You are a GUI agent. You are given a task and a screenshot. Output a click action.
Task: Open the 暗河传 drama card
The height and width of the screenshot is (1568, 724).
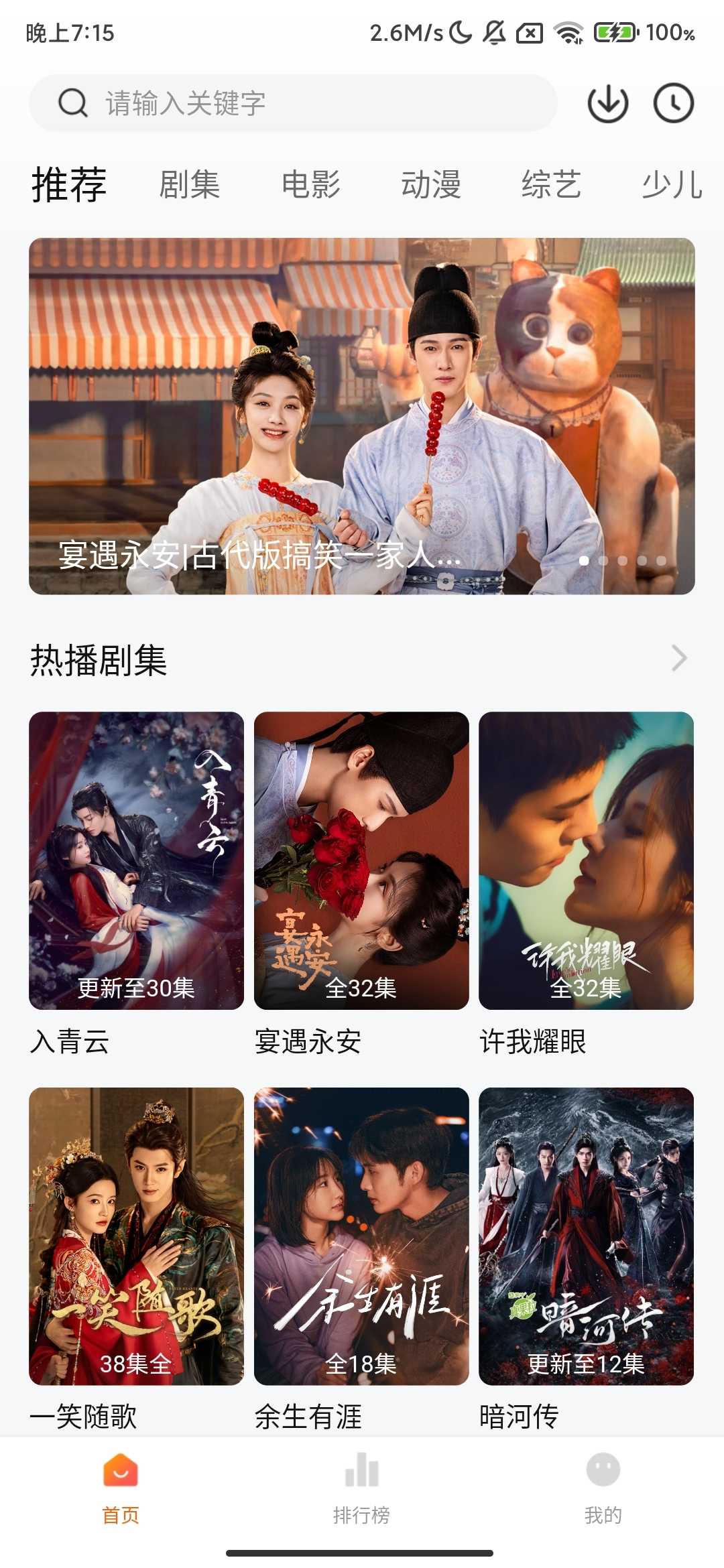(x=586, y=1236)
